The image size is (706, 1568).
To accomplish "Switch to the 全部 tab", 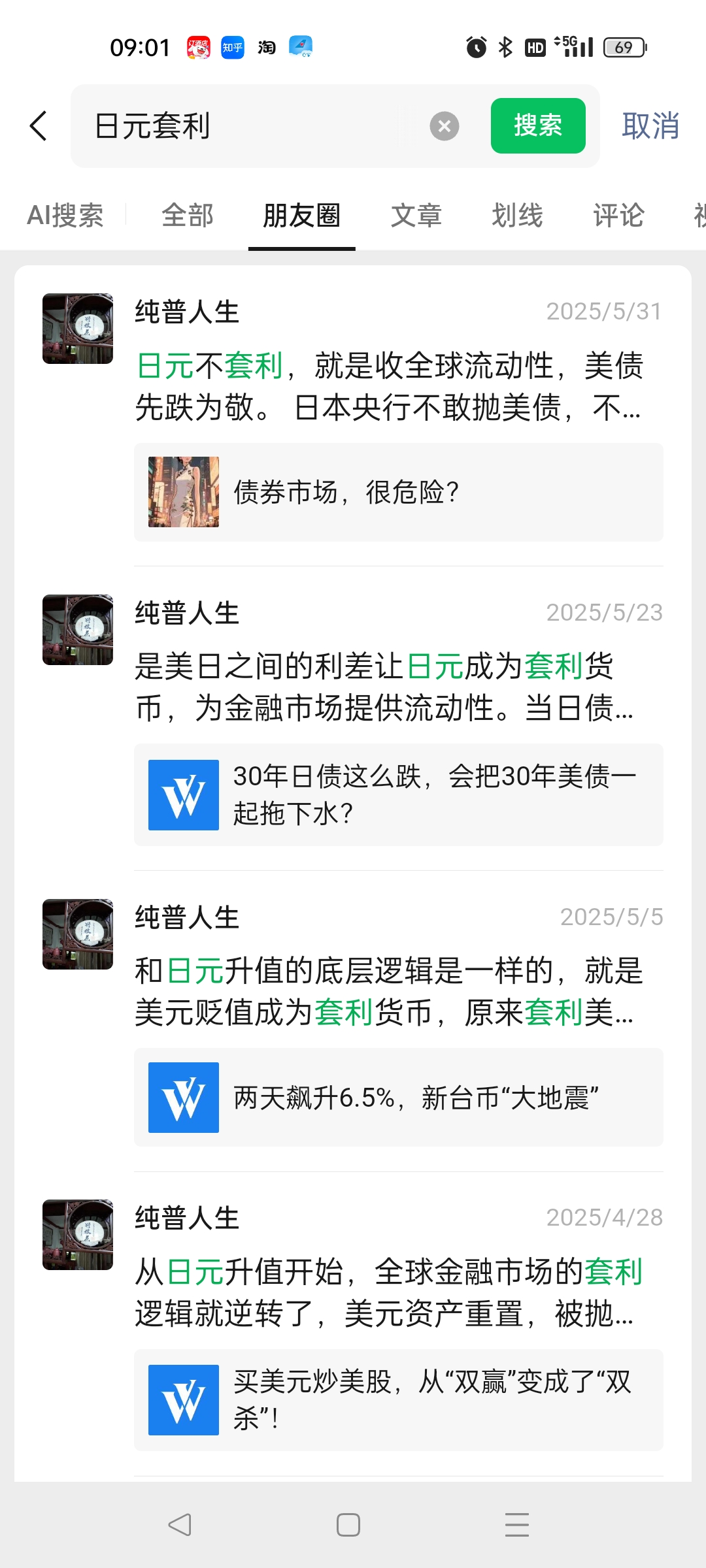I will click(x=188, y=216).
